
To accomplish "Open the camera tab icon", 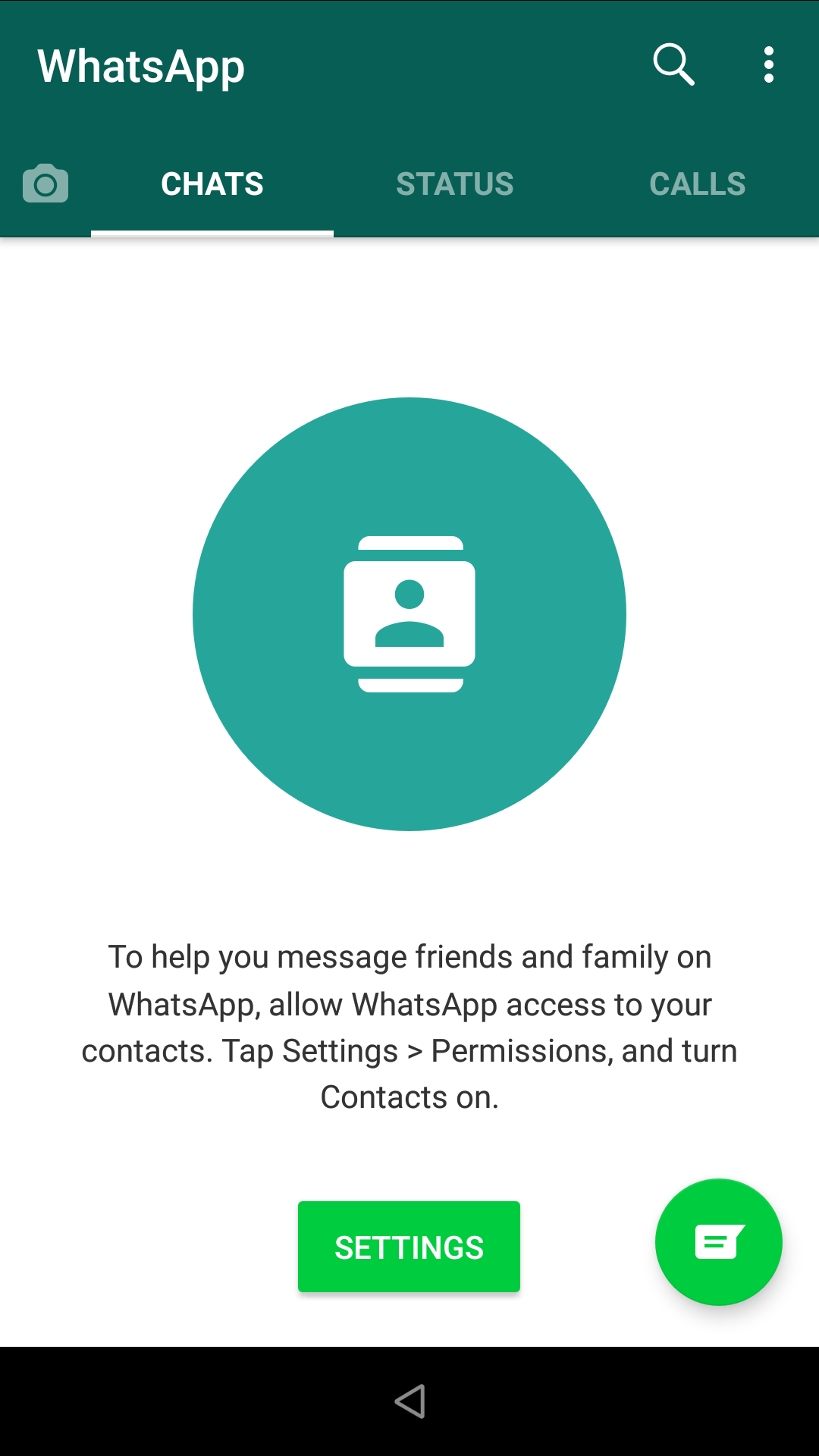I will pyautogui.click(x=45, y=184).
